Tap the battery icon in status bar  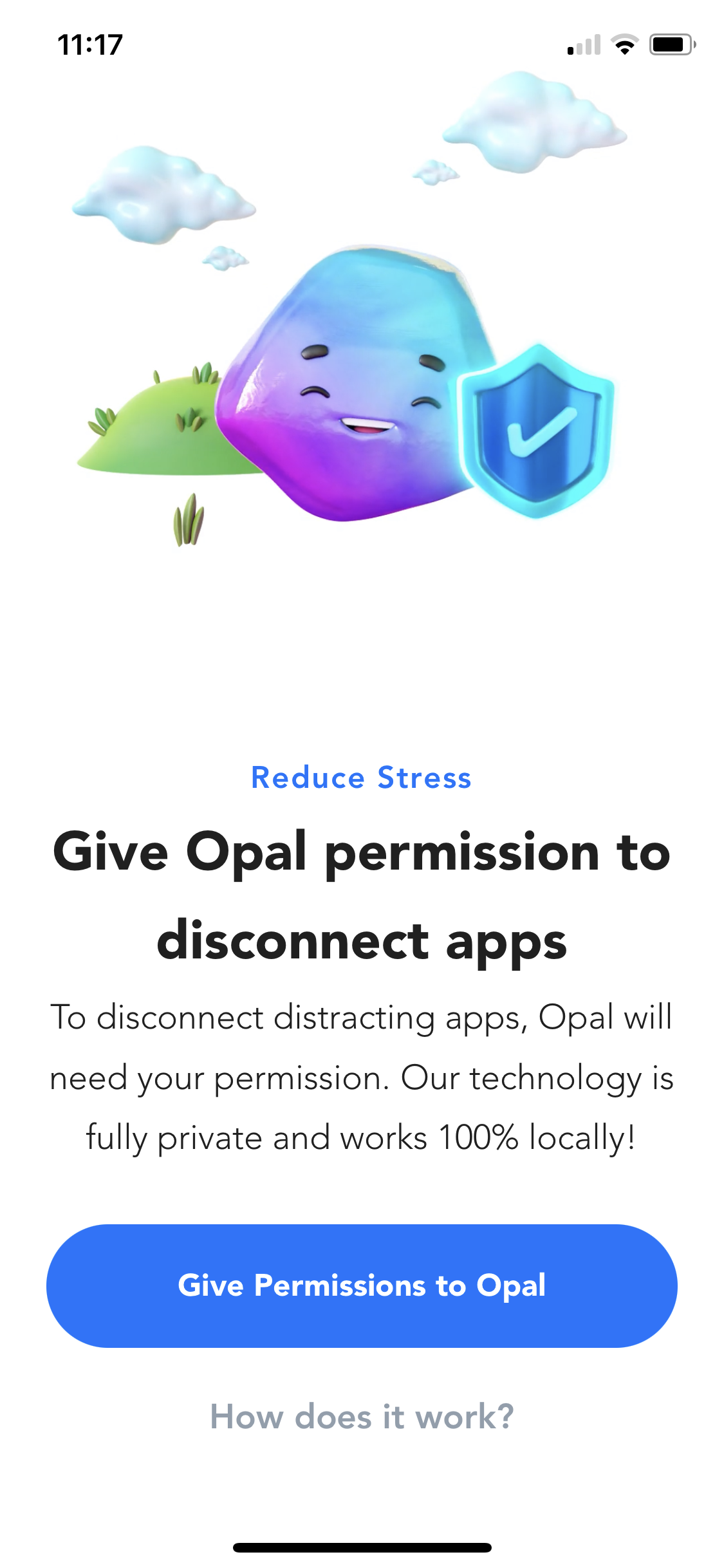point(669,44)
